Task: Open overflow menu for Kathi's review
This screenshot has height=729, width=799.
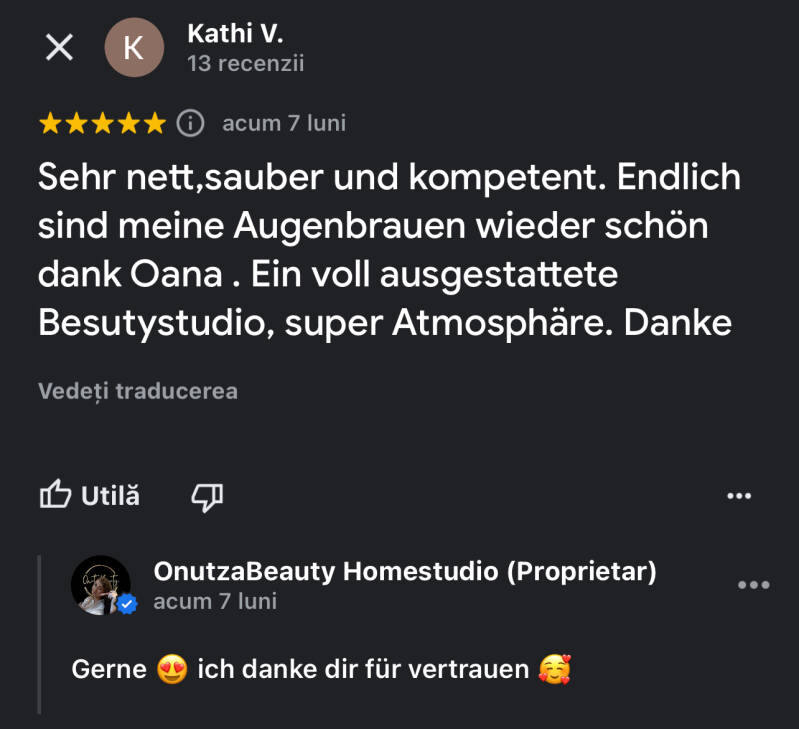Action: 738,495
